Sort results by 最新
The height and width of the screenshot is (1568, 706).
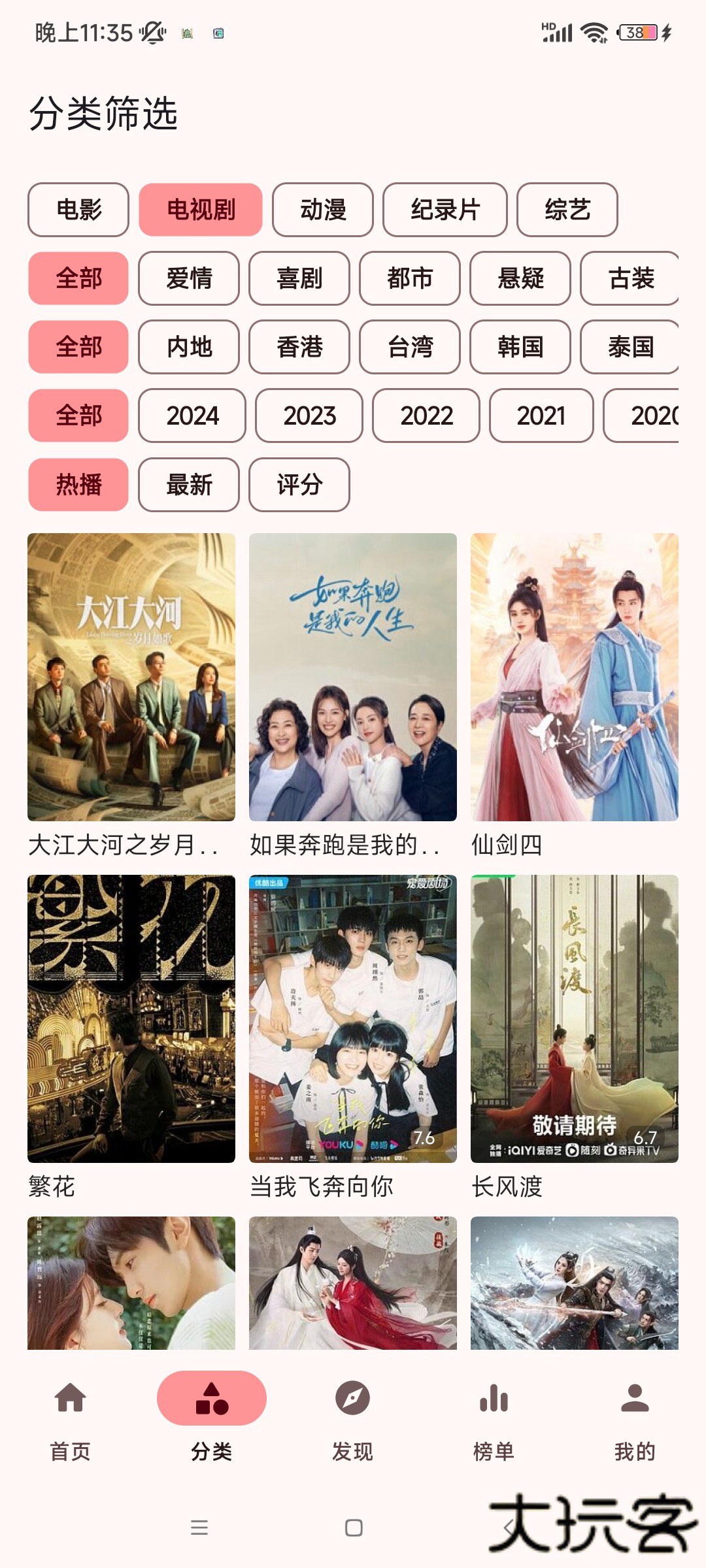(189, 485)
